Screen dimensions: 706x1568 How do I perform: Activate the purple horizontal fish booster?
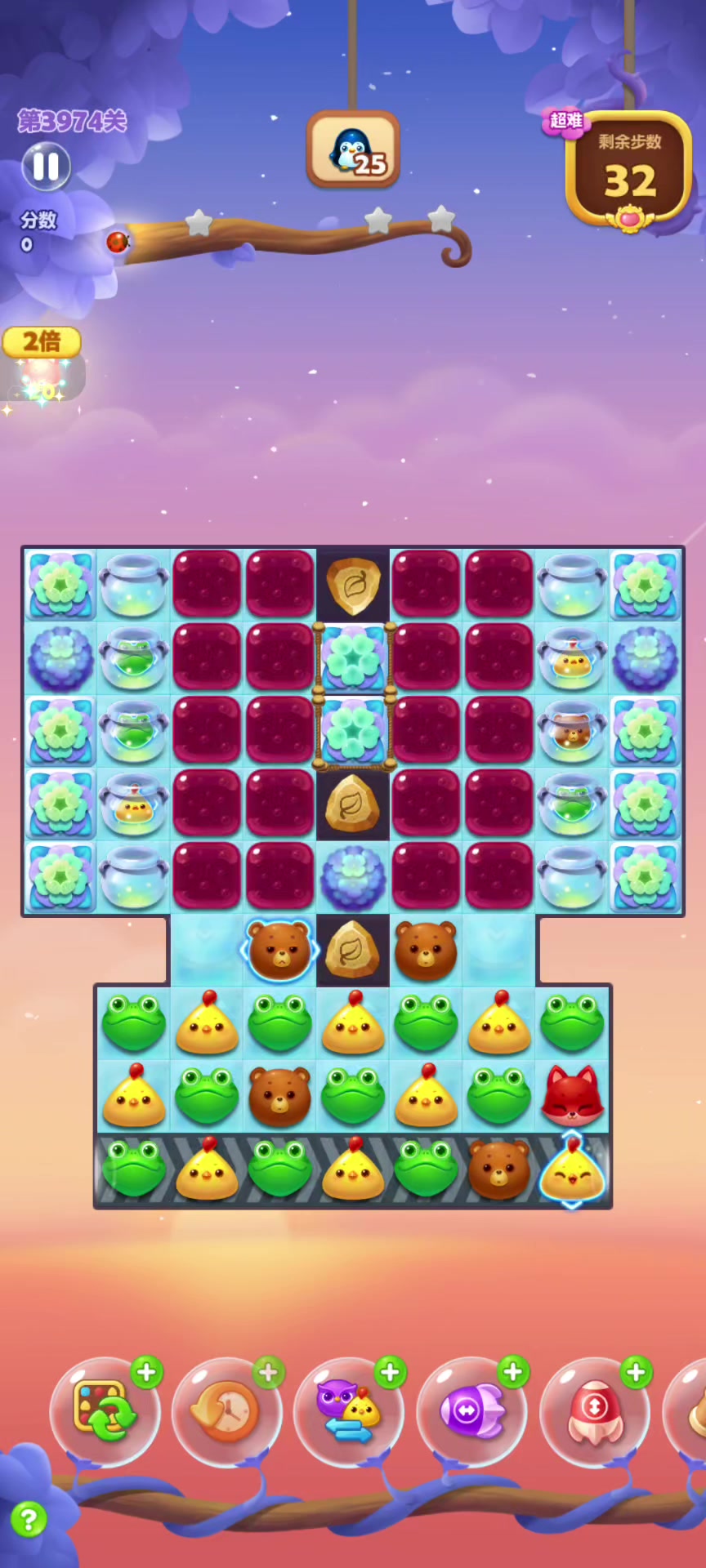471,1411
